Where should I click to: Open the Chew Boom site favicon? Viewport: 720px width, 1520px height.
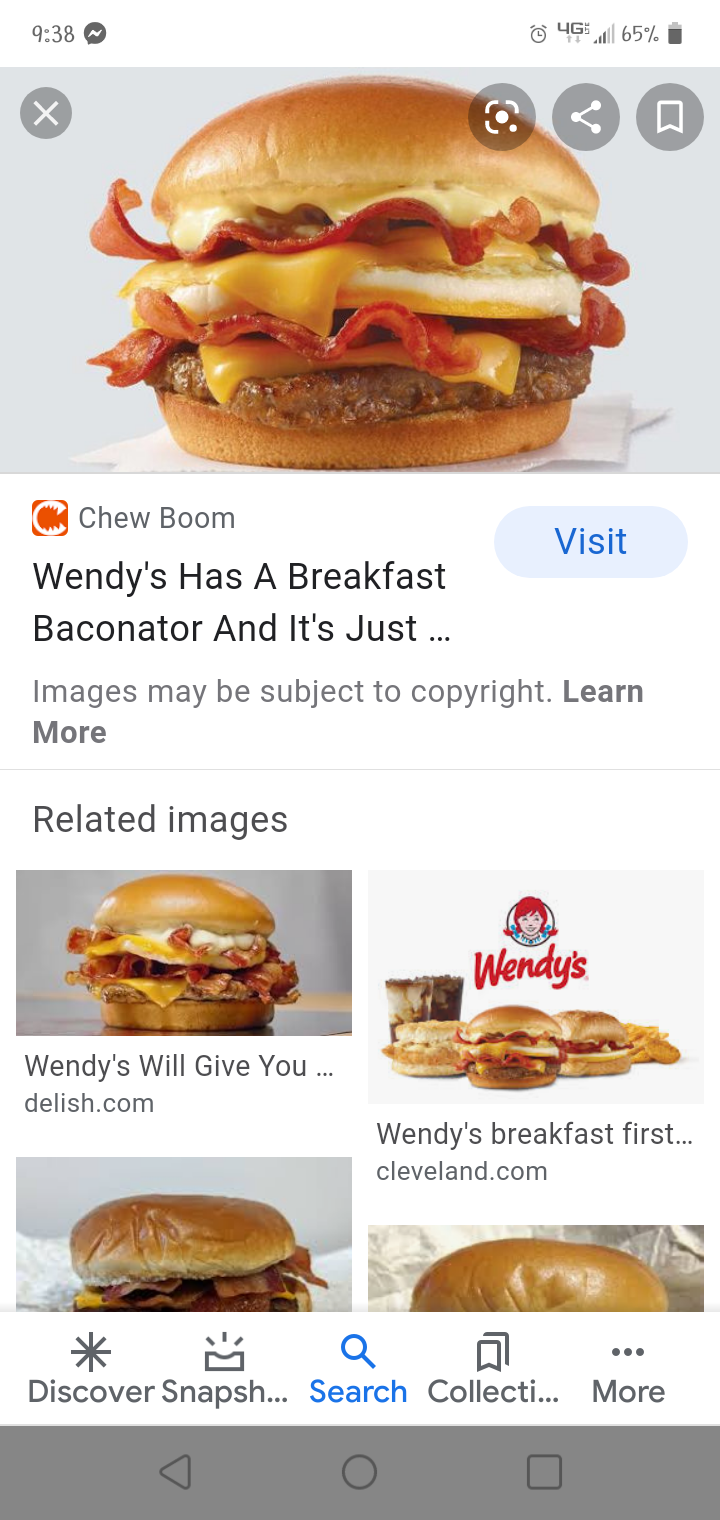click(50, 517)
